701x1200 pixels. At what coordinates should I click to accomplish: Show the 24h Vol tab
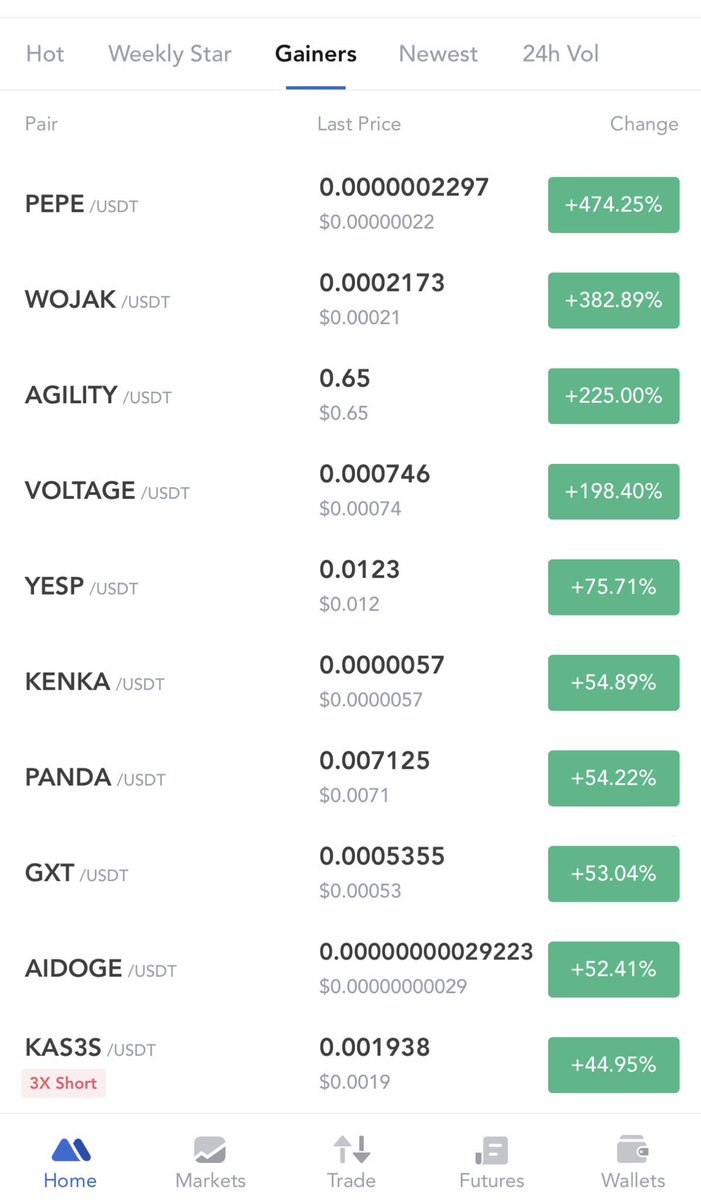560,54
